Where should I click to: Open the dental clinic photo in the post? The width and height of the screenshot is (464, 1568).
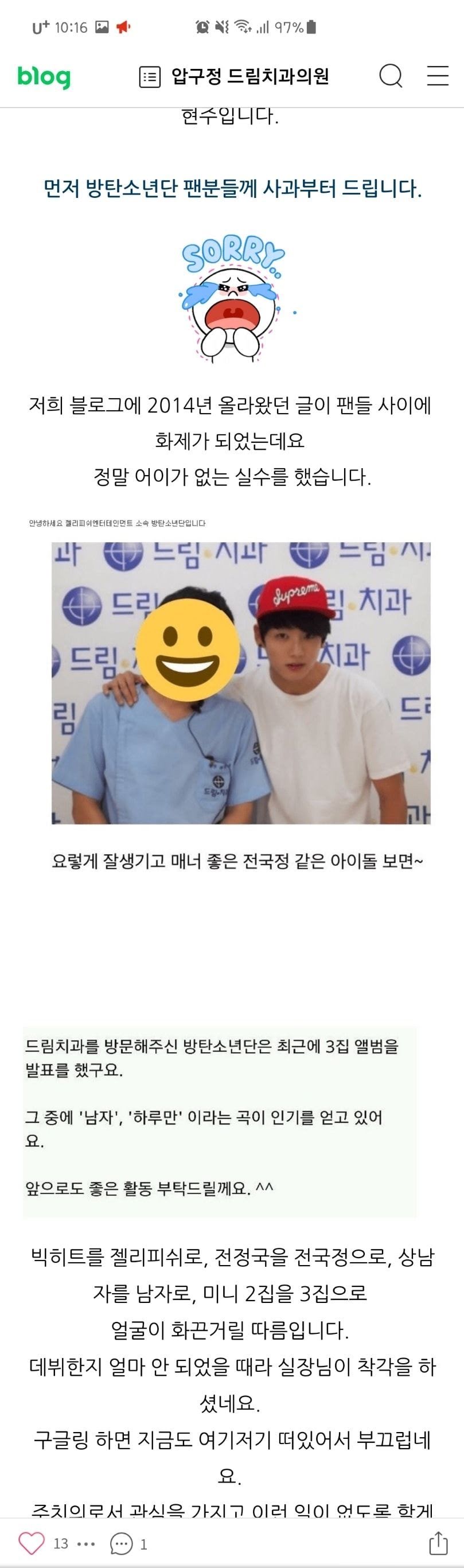241,683
